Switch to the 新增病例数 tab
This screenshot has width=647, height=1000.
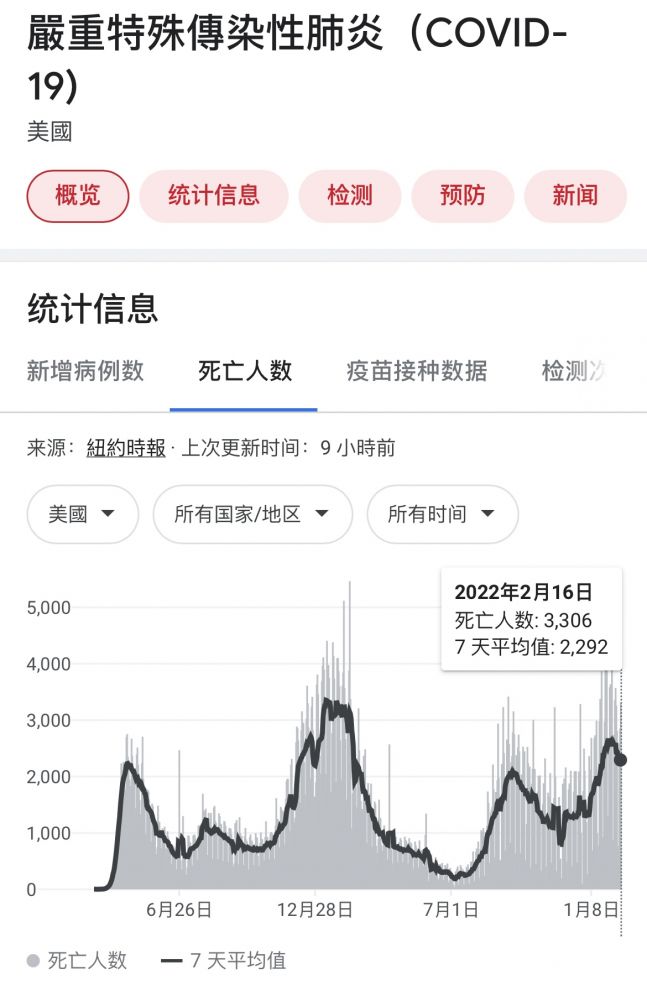coord(85,371)
